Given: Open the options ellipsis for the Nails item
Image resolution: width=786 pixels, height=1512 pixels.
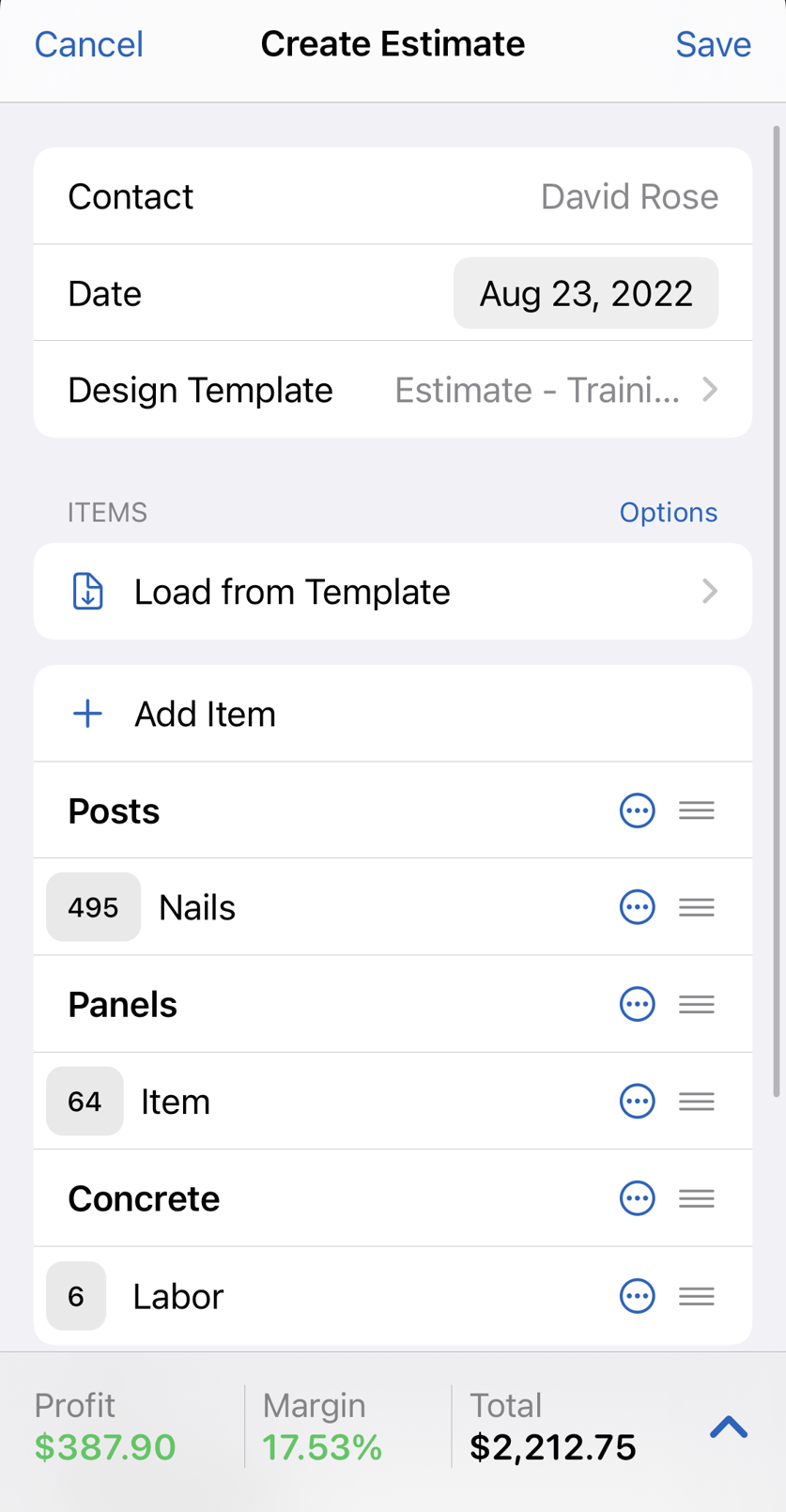Looking at the screenshot, I should tap(637, 906).
